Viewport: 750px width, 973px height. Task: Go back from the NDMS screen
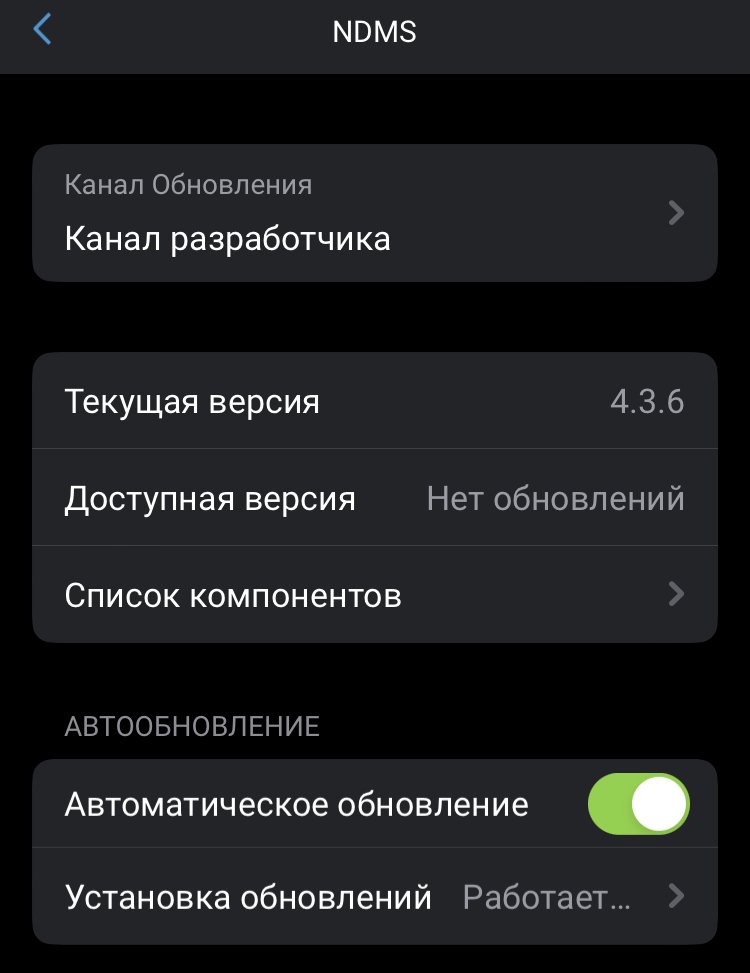click(42, 30)
